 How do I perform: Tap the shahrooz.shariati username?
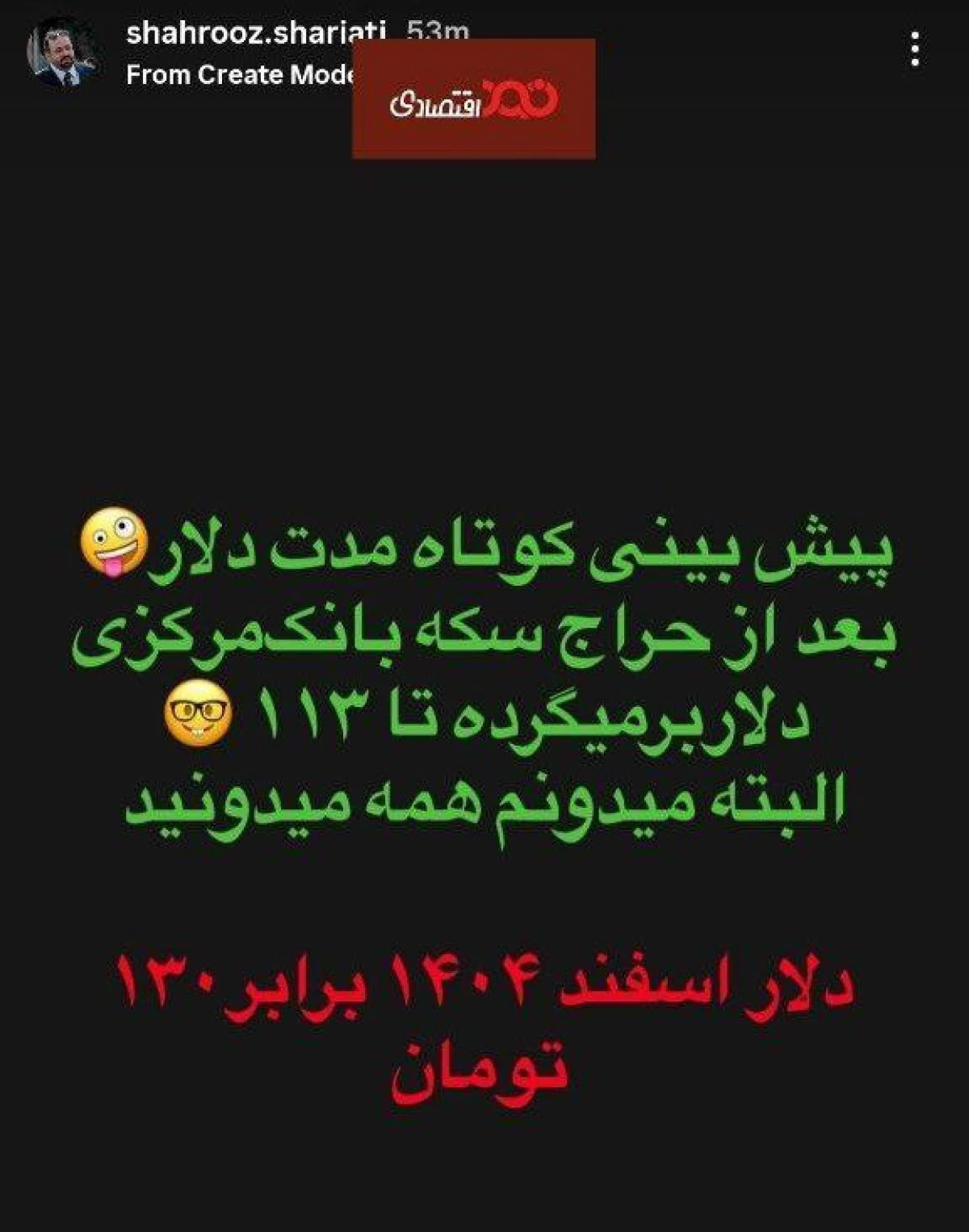pos(256,33)
